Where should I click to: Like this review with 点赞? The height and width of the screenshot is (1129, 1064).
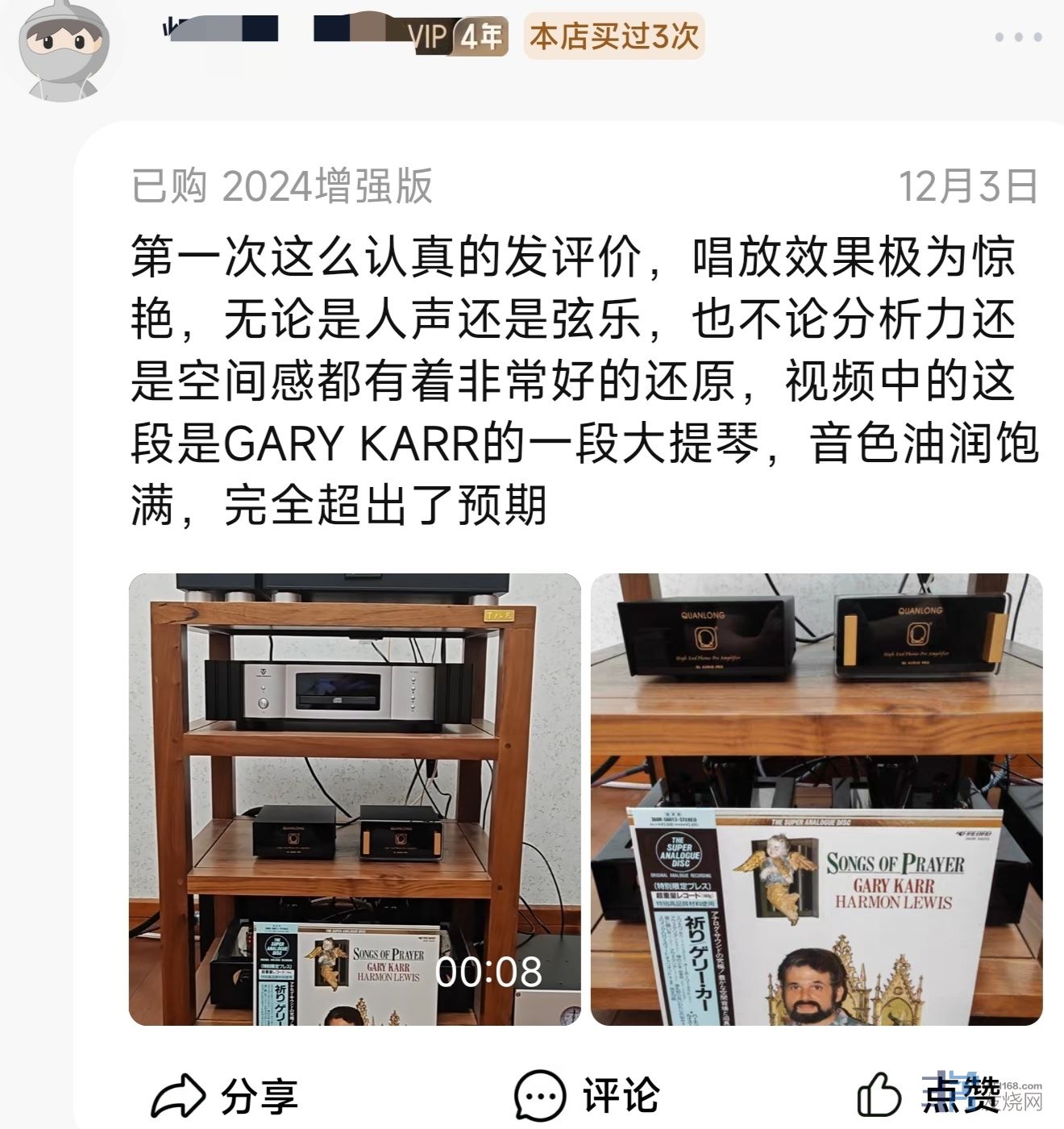pos(929,1097)
